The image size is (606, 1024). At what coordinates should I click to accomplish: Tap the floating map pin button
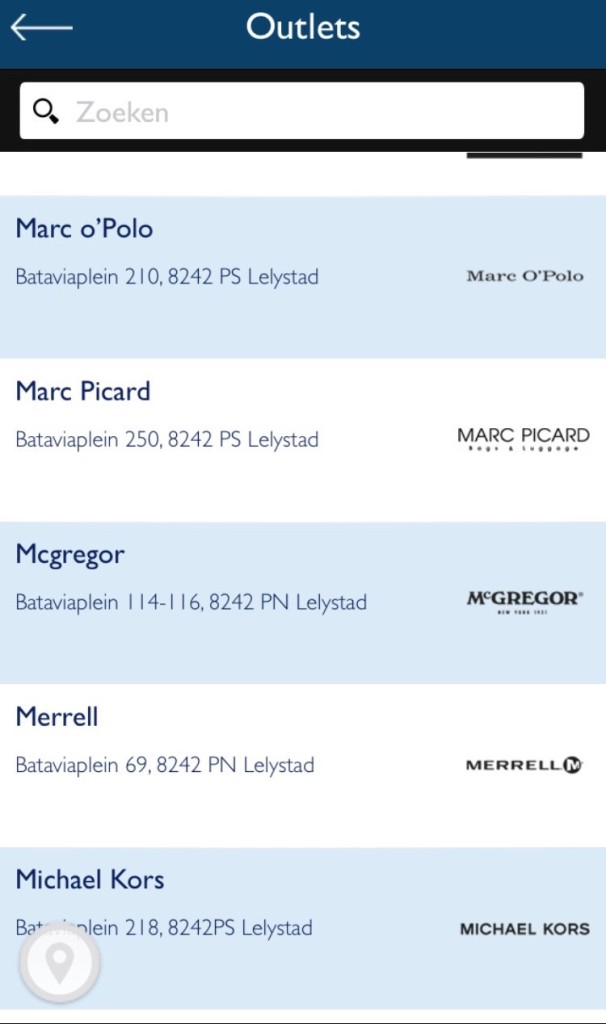point(60,963)
